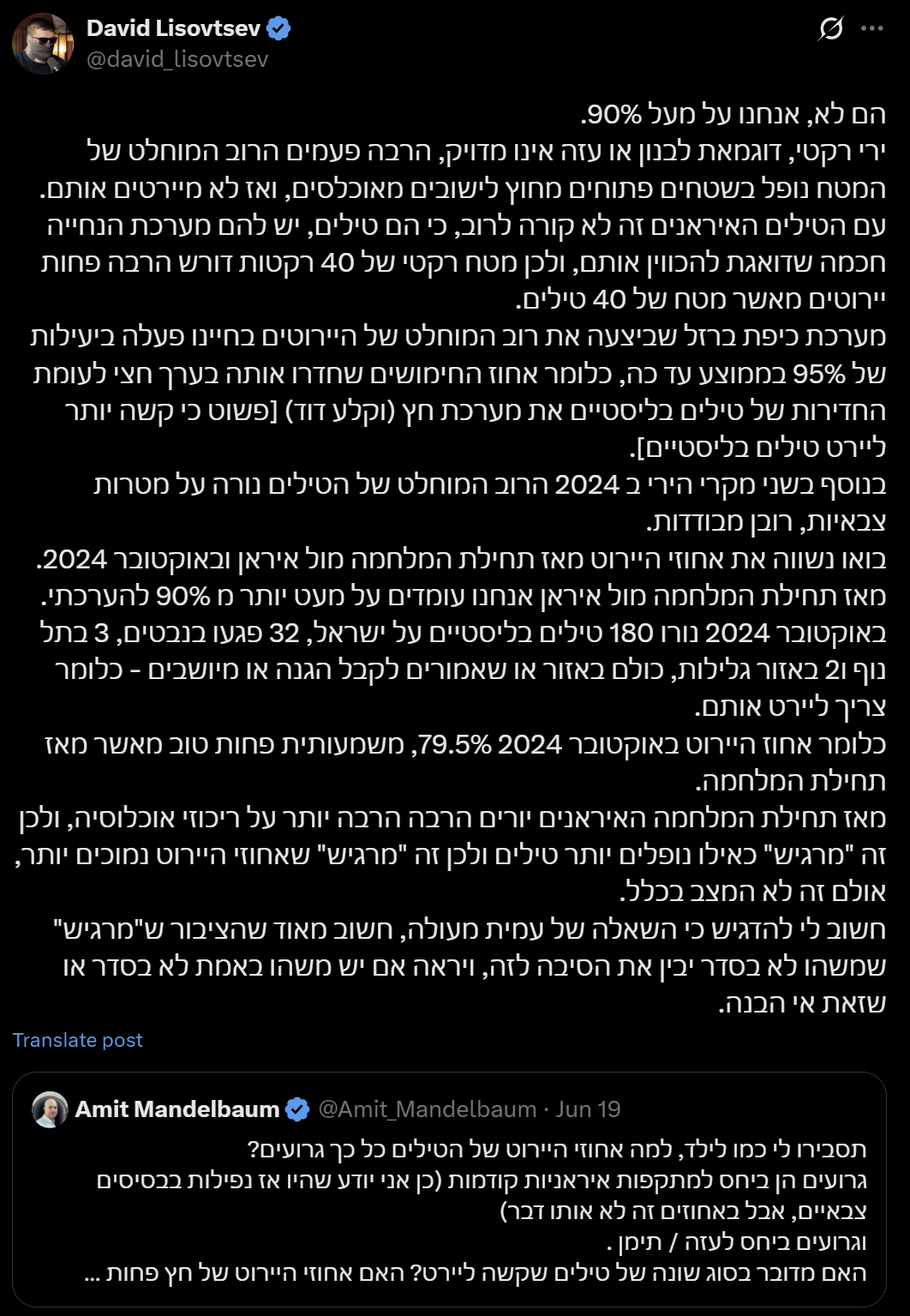Open the @david_lisovtsev handle
This screenshot has height=1316, width=910.
coord(177,59)
